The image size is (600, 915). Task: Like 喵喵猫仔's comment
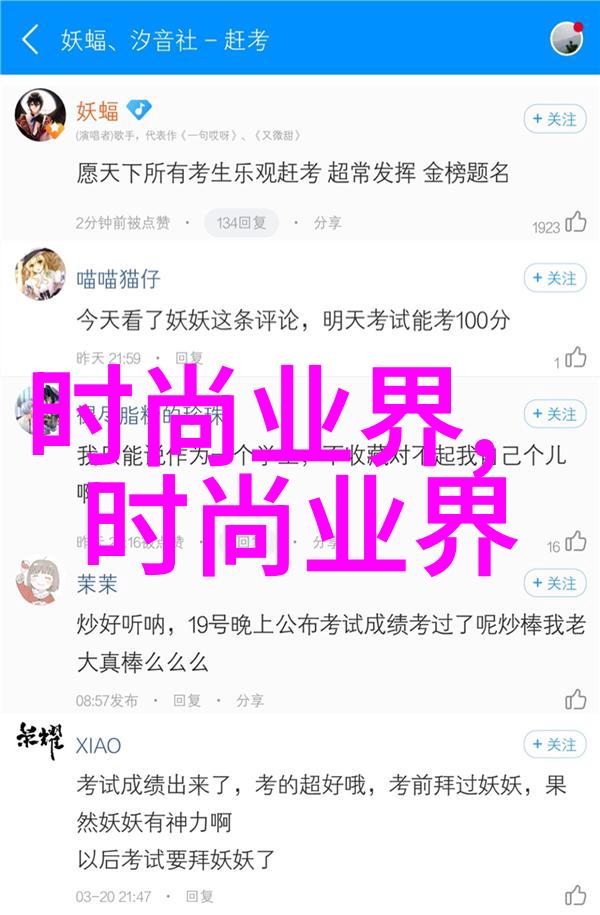575,358
